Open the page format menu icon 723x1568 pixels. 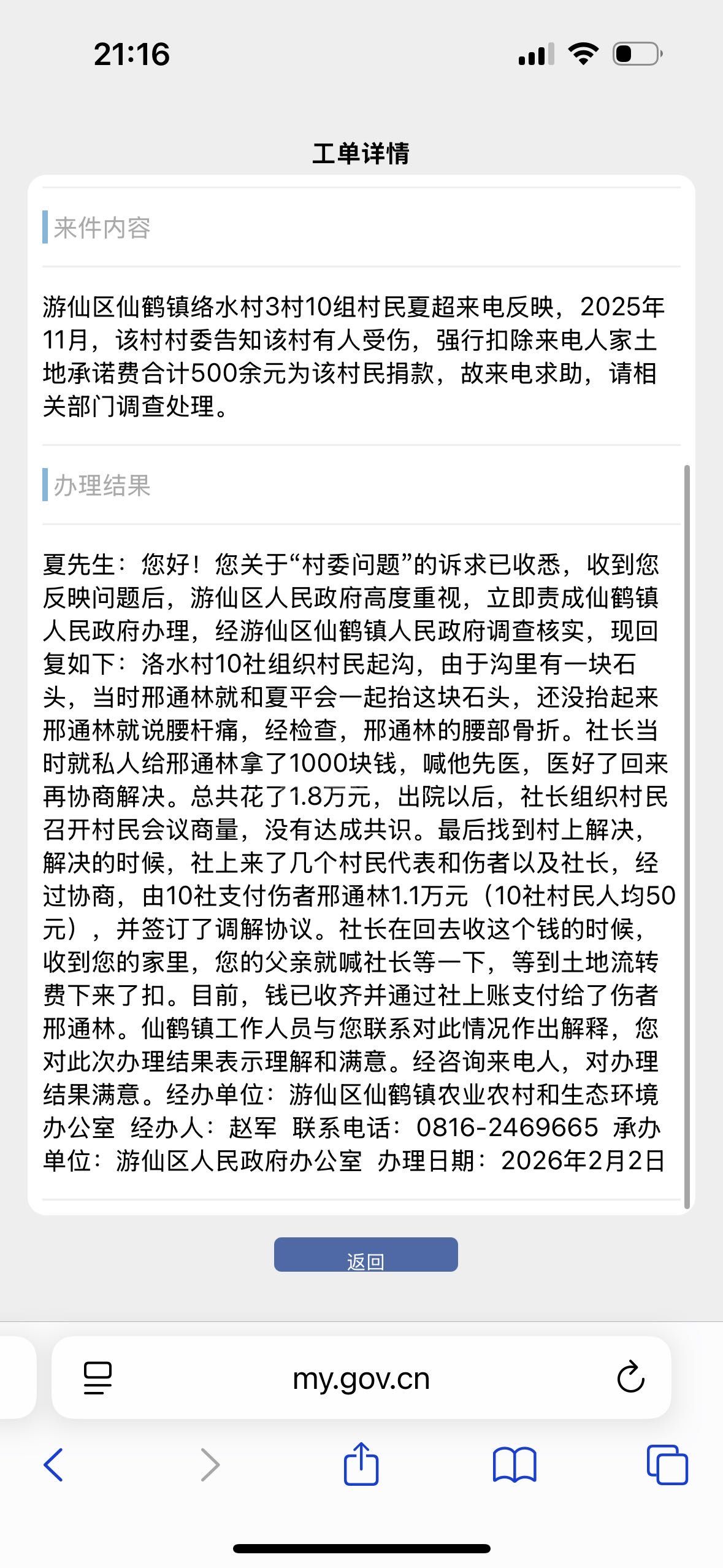click(x=98, y=1378)
